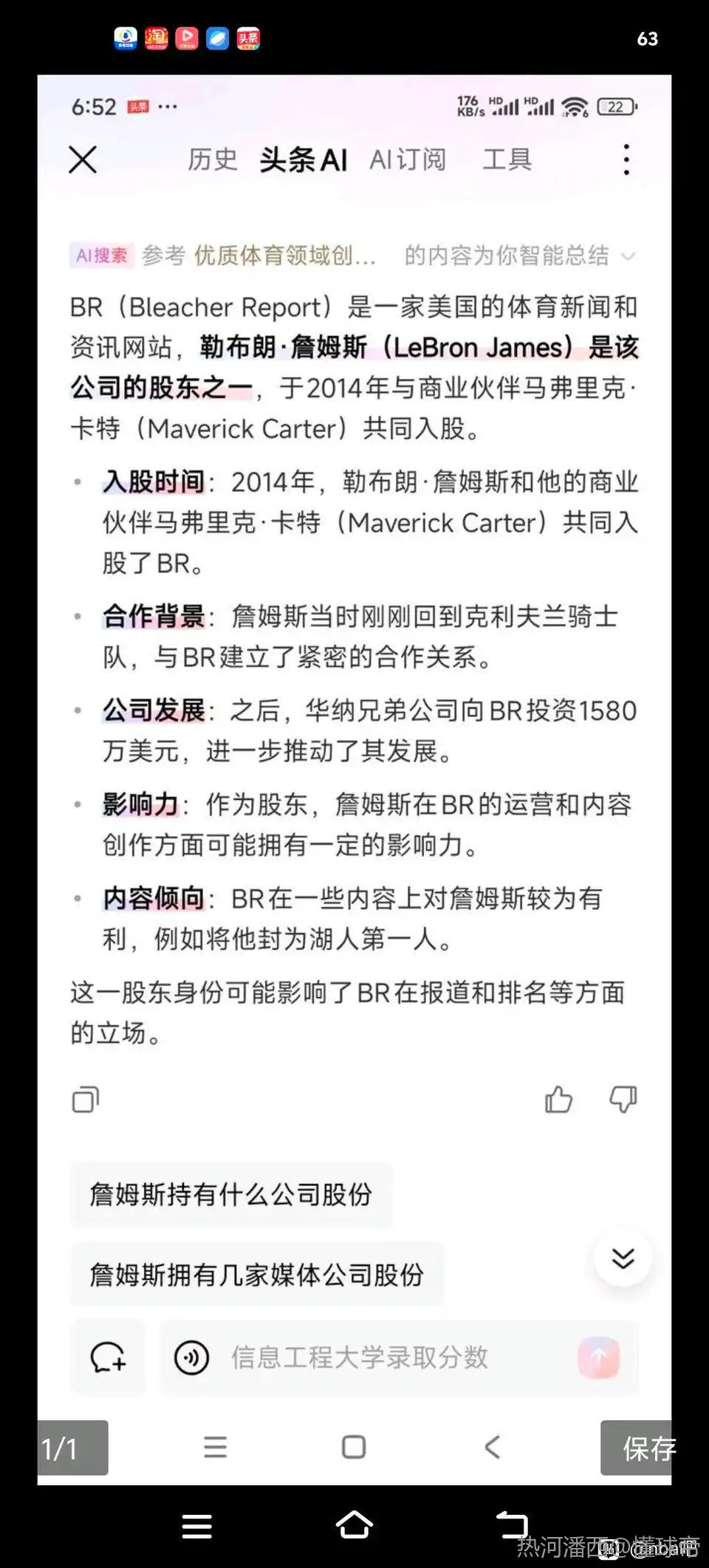The height and width of the screenshot is (1568, 709).
Task: Like the AI answer
Action: point(559,1099)
